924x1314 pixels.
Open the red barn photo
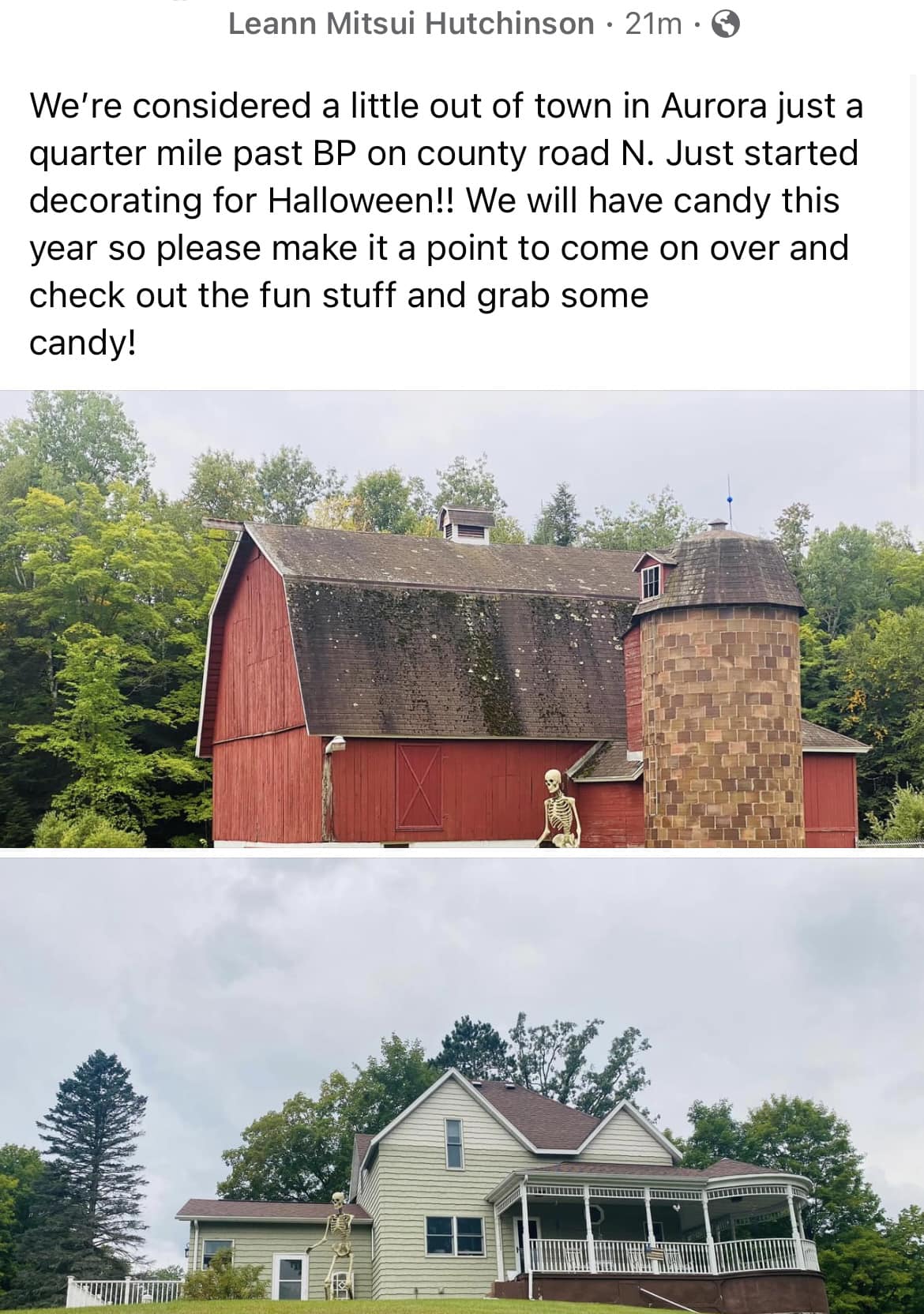[x=461, y=619]
